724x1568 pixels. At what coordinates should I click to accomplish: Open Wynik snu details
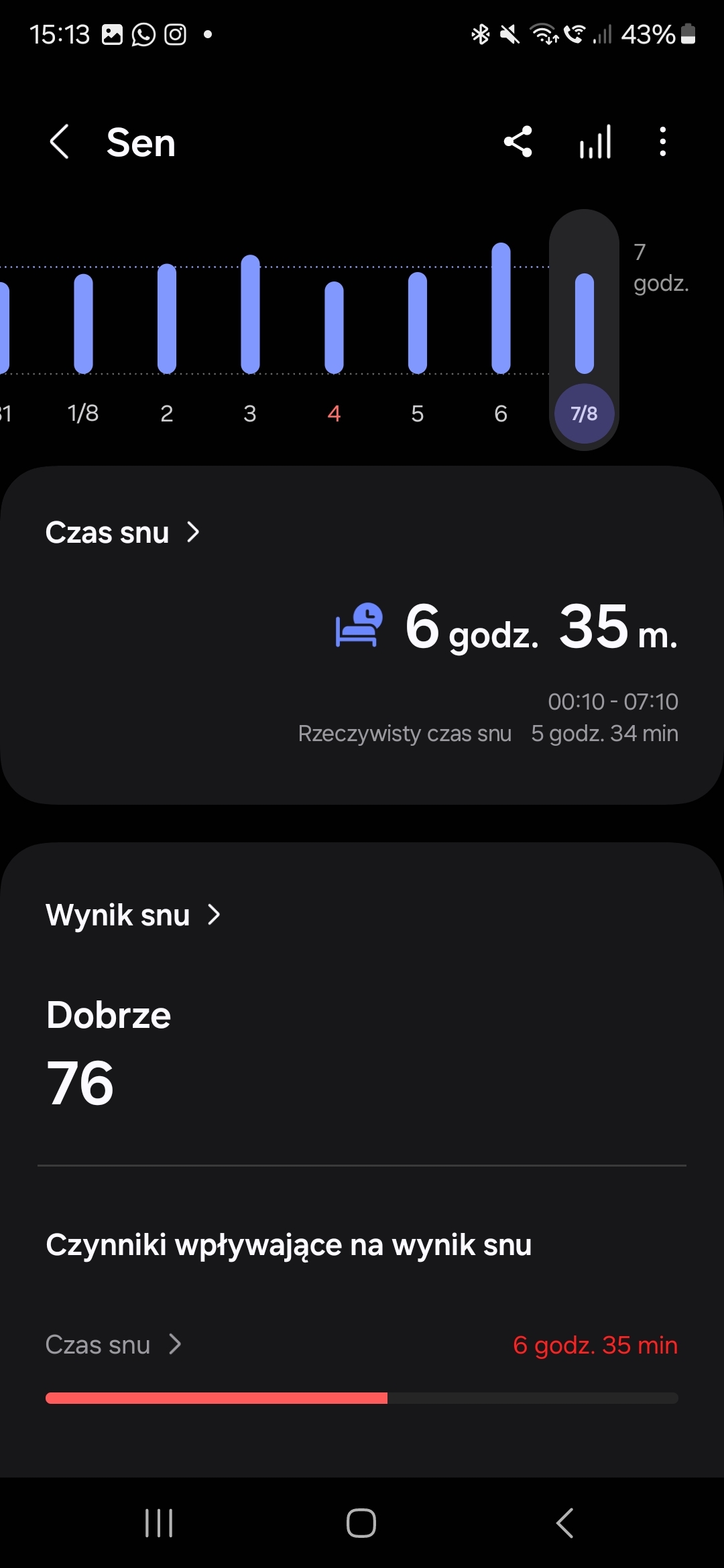click(133, 915)
